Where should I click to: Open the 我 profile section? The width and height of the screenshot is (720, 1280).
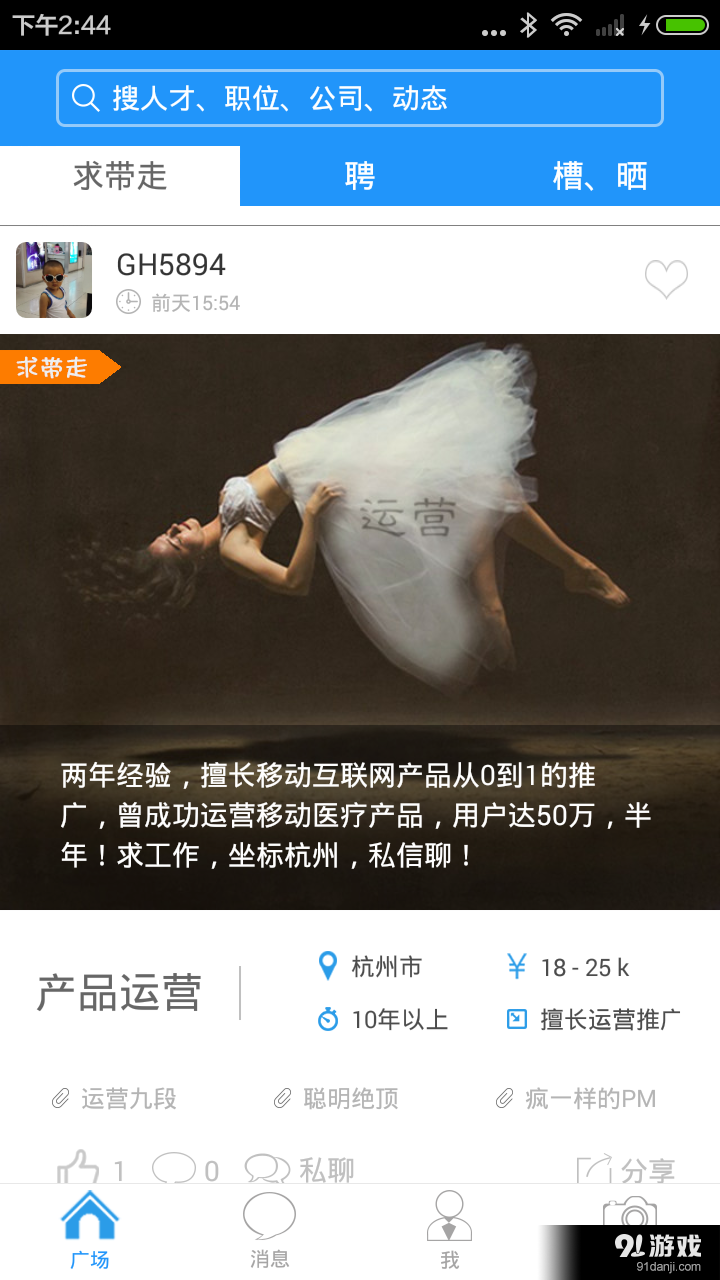[x=450, y=1220]
